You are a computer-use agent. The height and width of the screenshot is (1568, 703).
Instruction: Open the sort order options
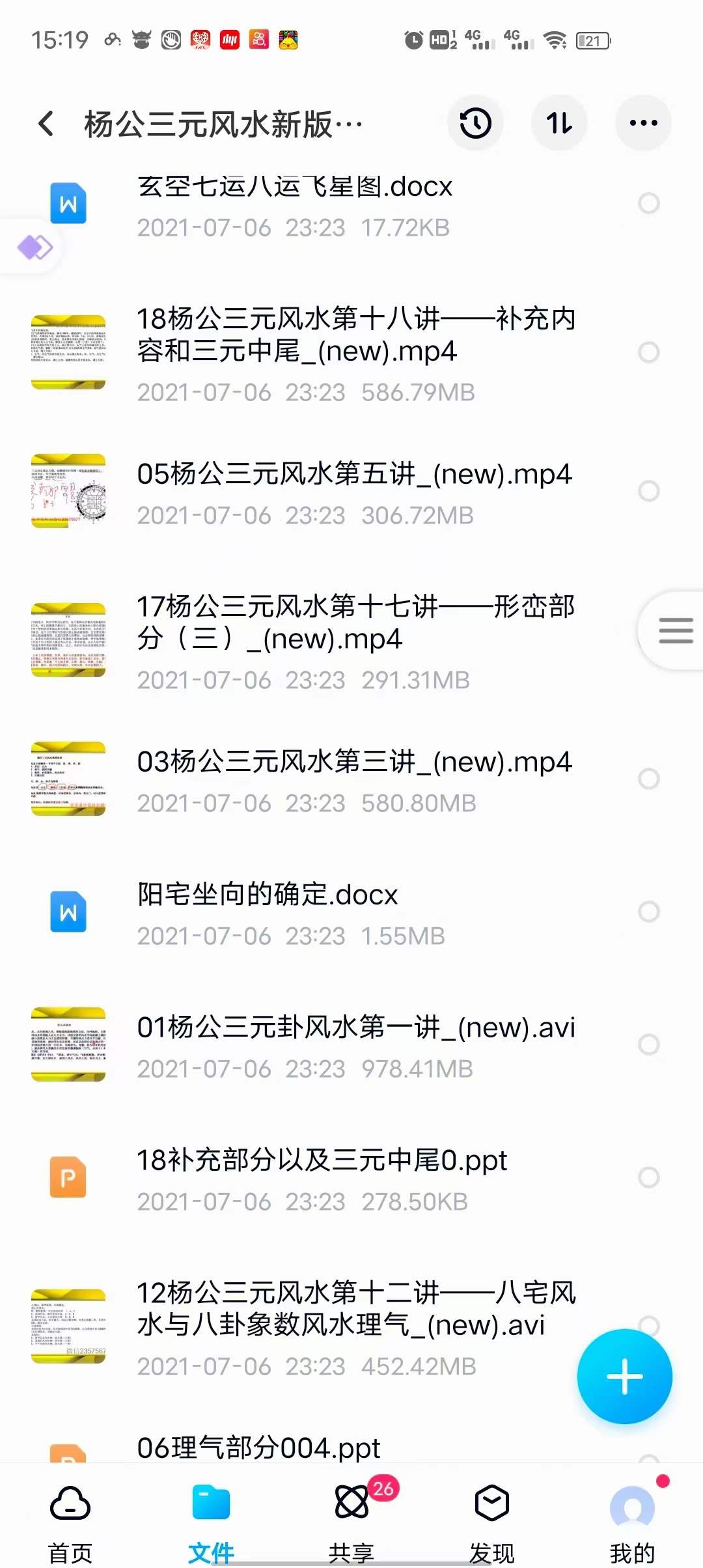pyautogui.click(x=558, y=123)
